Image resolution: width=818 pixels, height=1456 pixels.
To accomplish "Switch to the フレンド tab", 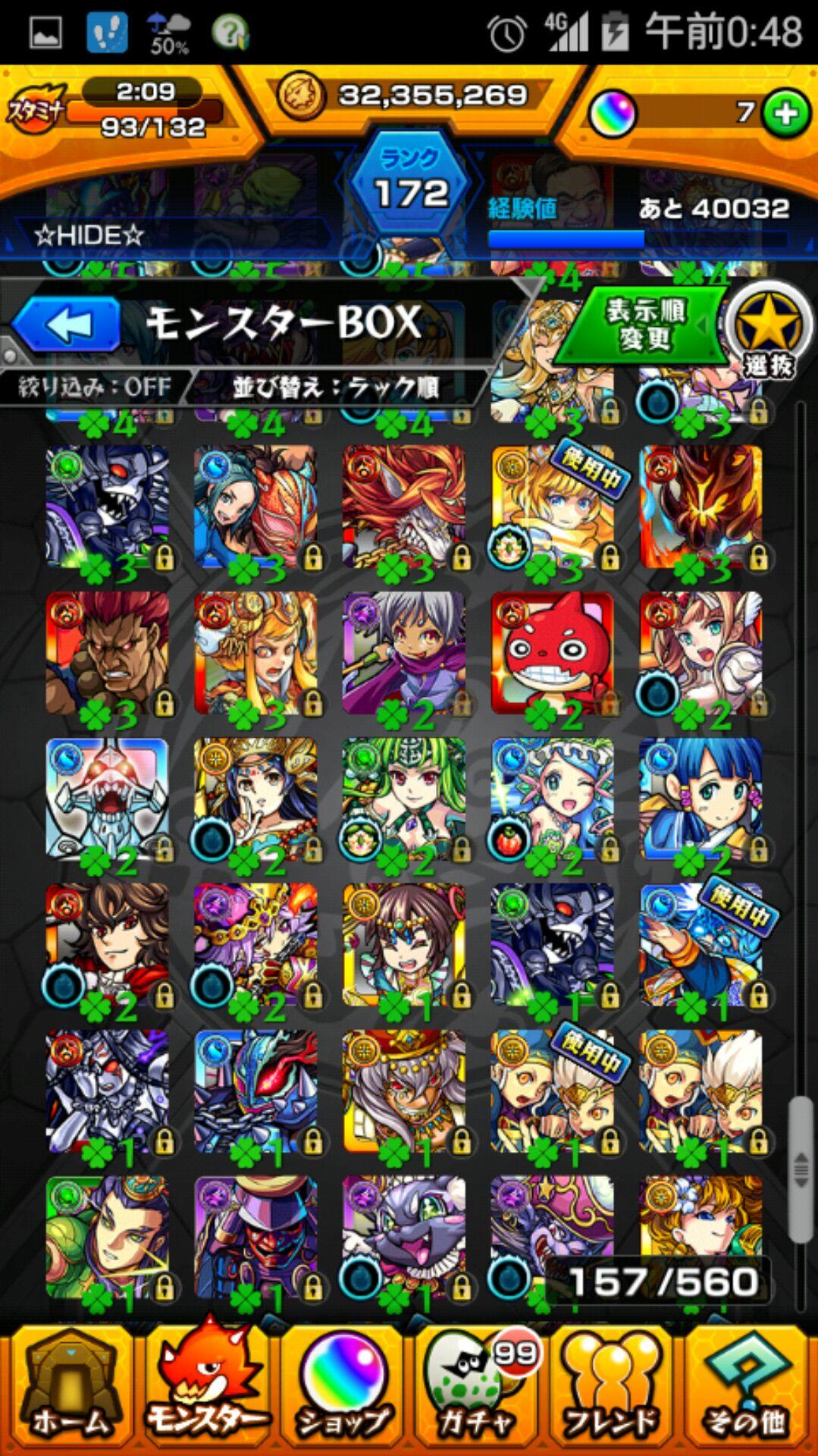I will [613, 1395].
